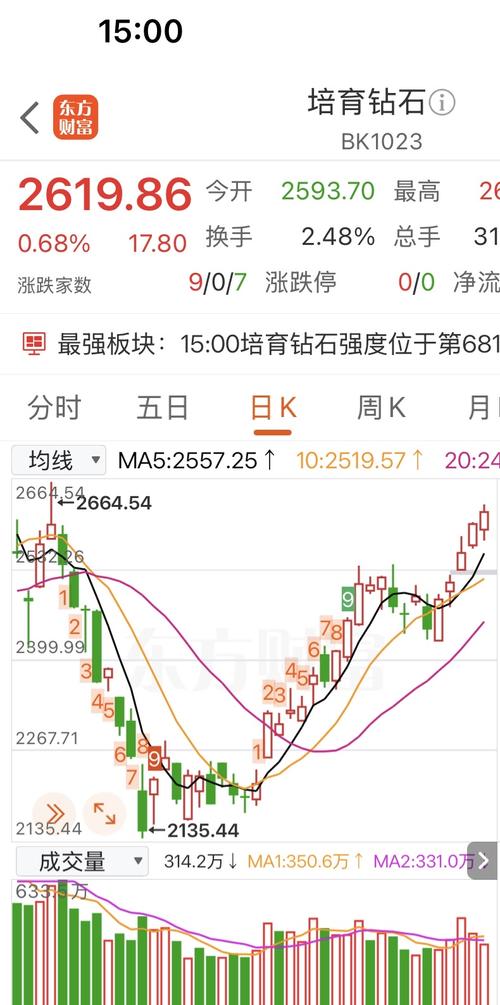Select the 日K chart tab
The height and width of the screenshot is (1005, 500).
click(x=273, y=408)
